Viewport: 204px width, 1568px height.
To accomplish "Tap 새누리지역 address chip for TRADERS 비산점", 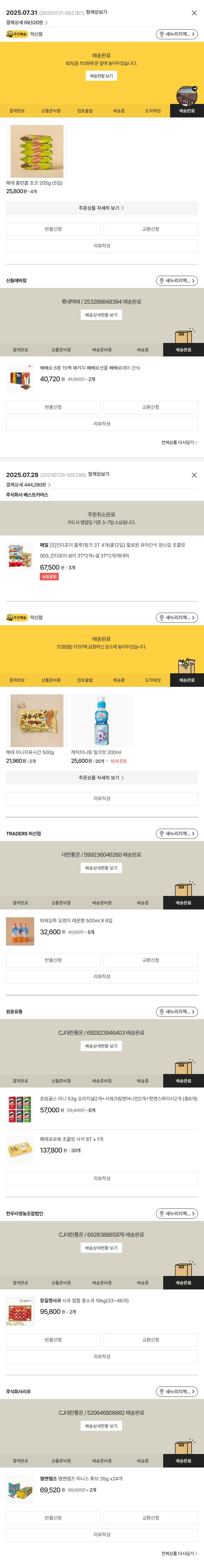I will (x=177, y=834).
